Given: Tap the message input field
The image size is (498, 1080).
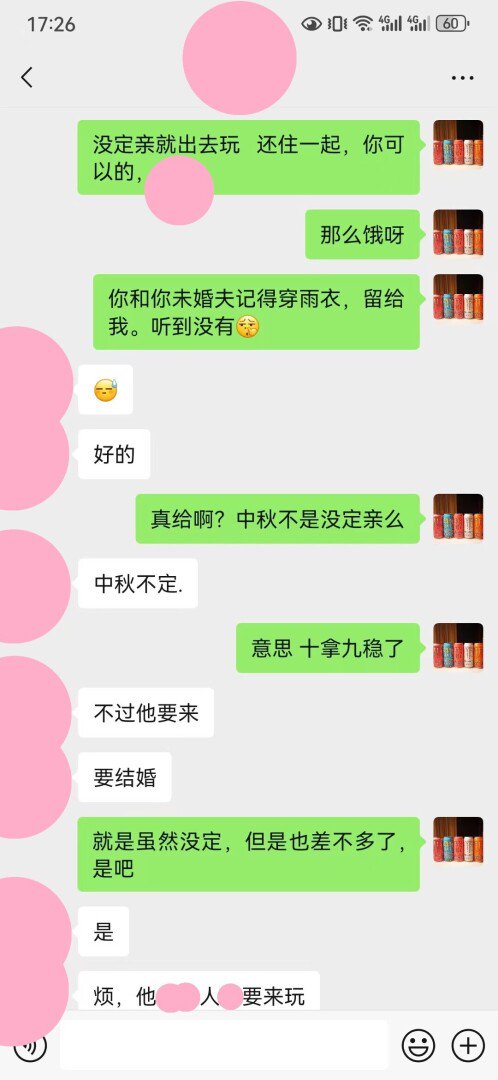Looking at the screenshot, I should (x=225, y=1046).
